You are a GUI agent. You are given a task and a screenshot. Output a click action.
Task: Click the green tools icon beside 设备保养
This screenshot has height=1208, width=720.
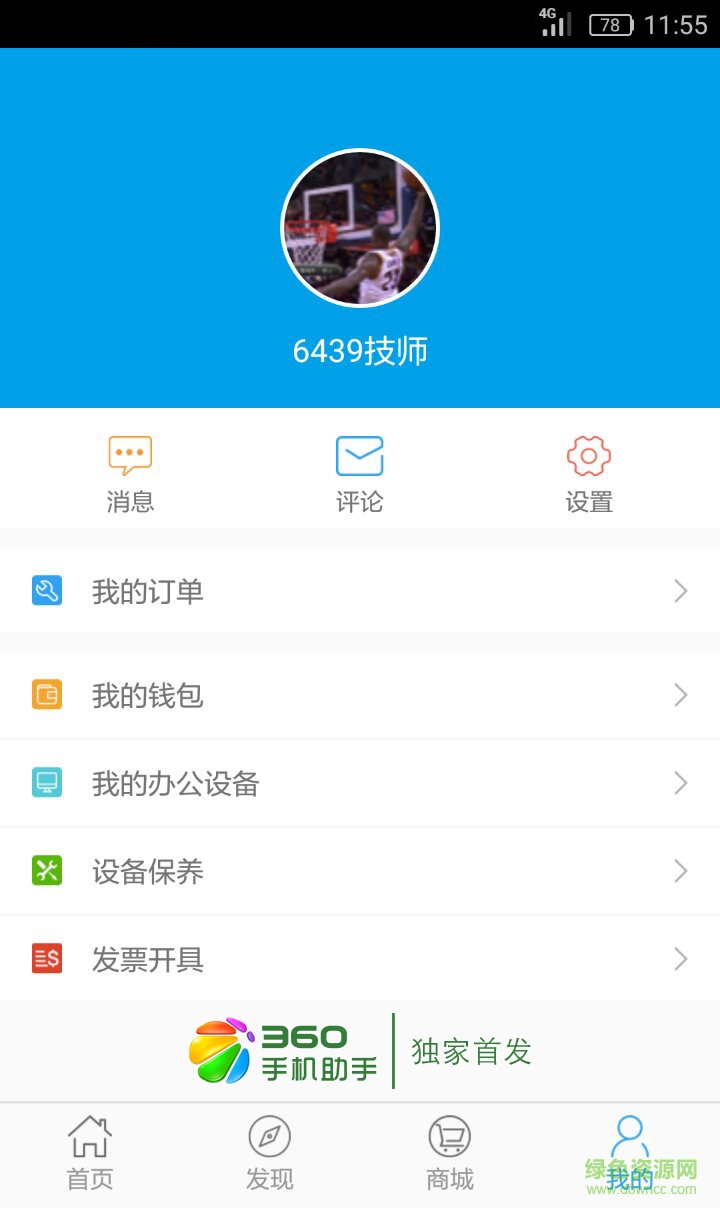point(46,870)
